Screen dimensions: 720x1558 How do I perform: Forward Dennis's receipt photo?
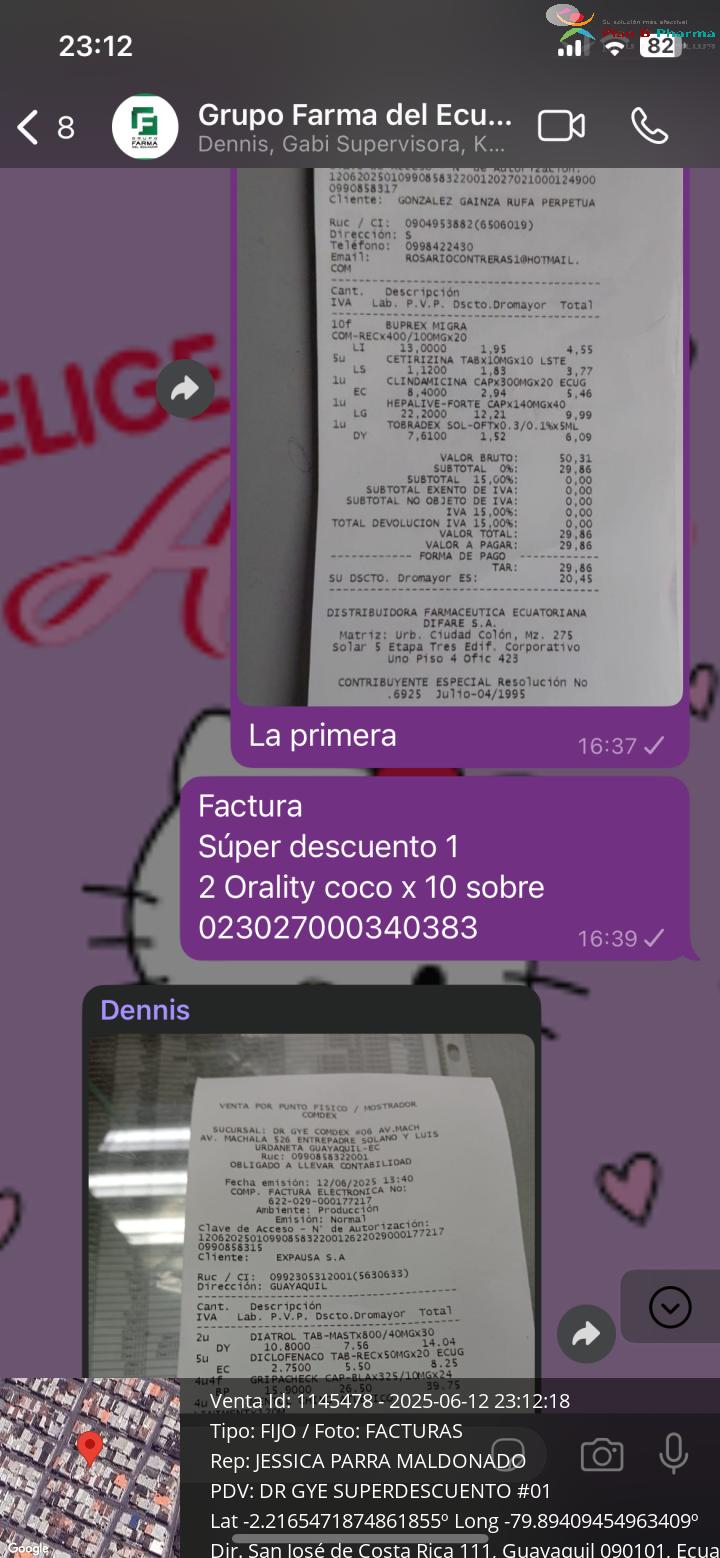click(x=586, y=1333)
